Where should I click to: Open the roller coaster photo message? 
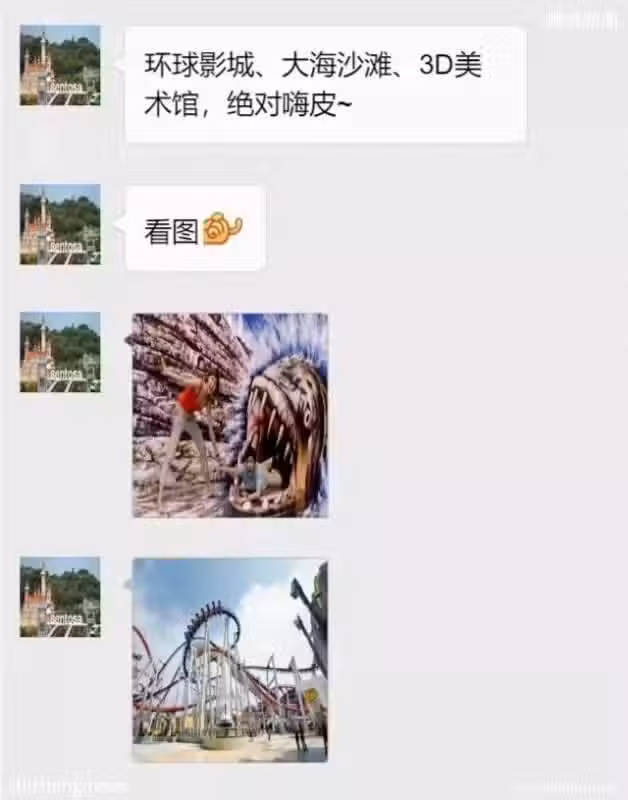pos(230,660)
